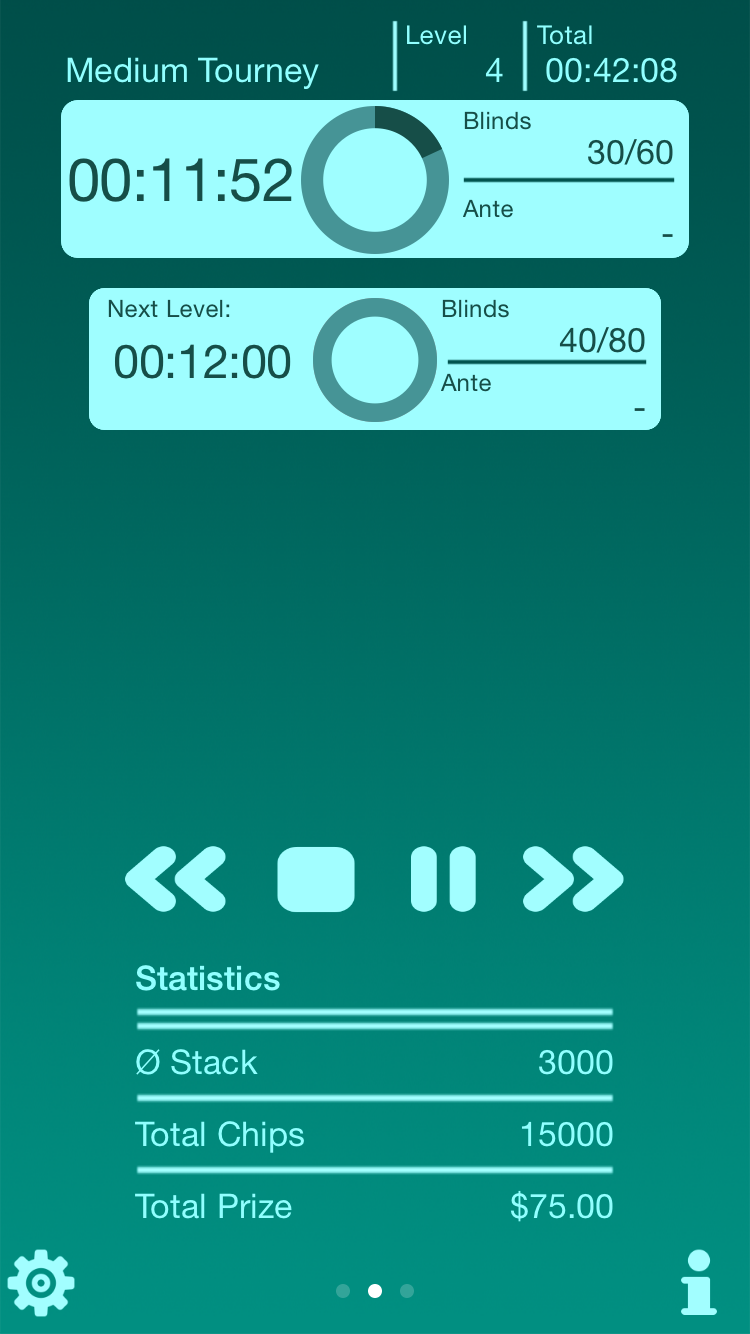
Task: Click the stop tournament timer icon
Action: 316,880
